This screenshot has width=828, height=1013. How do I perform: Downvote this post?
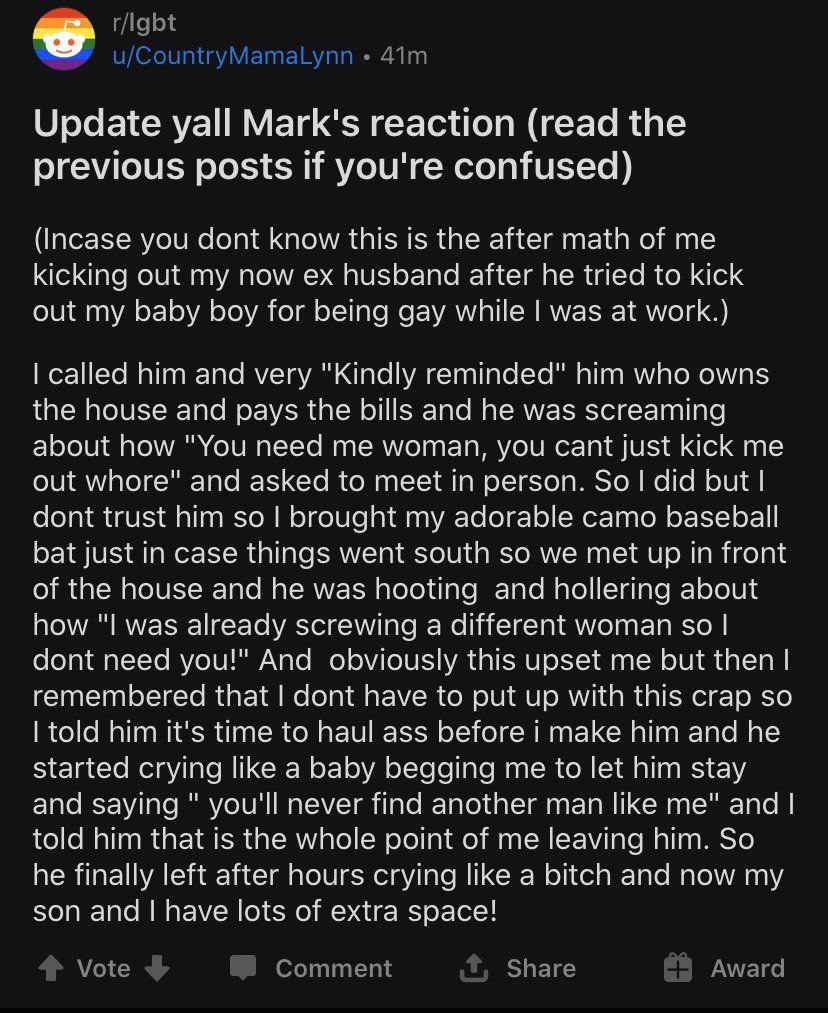(x=157, y=968)
